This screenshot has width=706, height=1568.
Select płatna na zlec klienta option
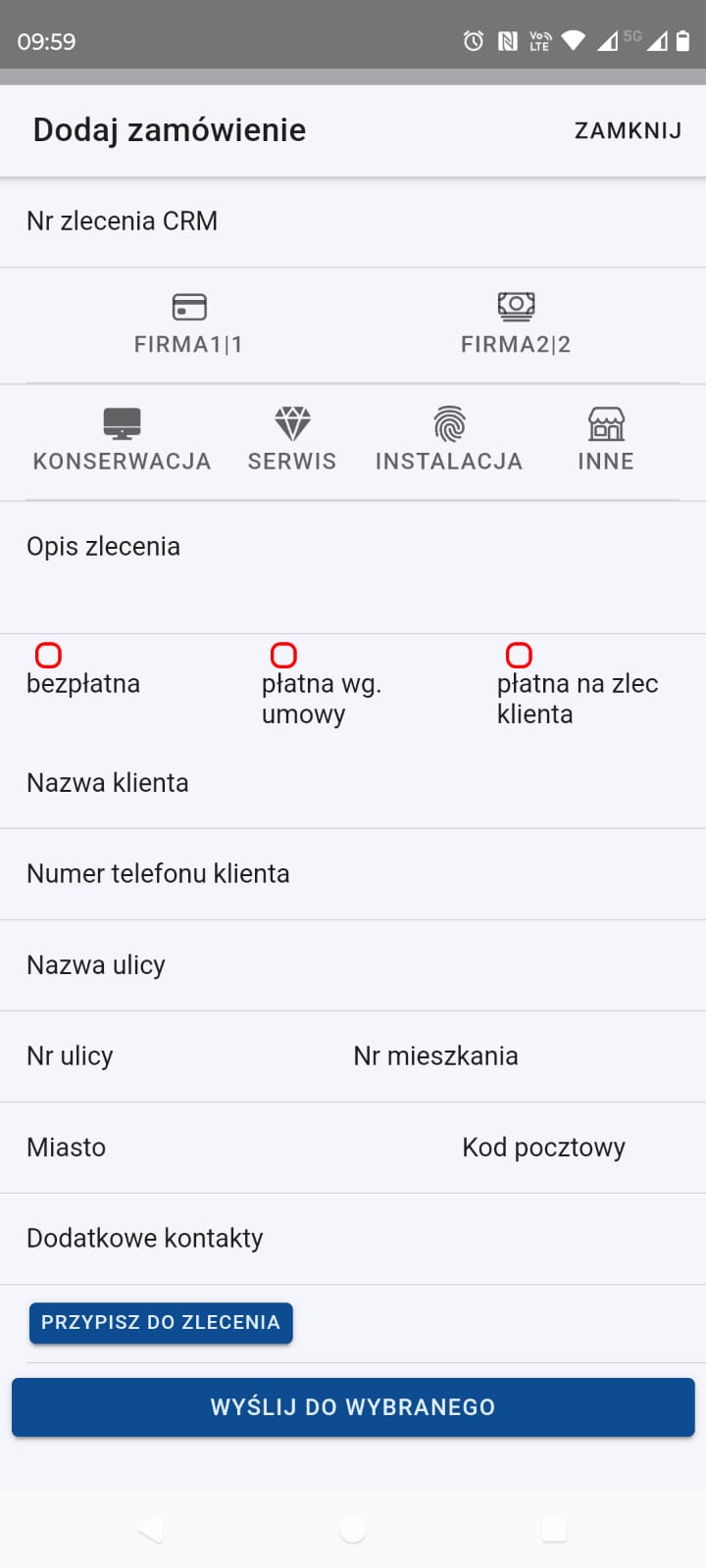pos(519,655)
